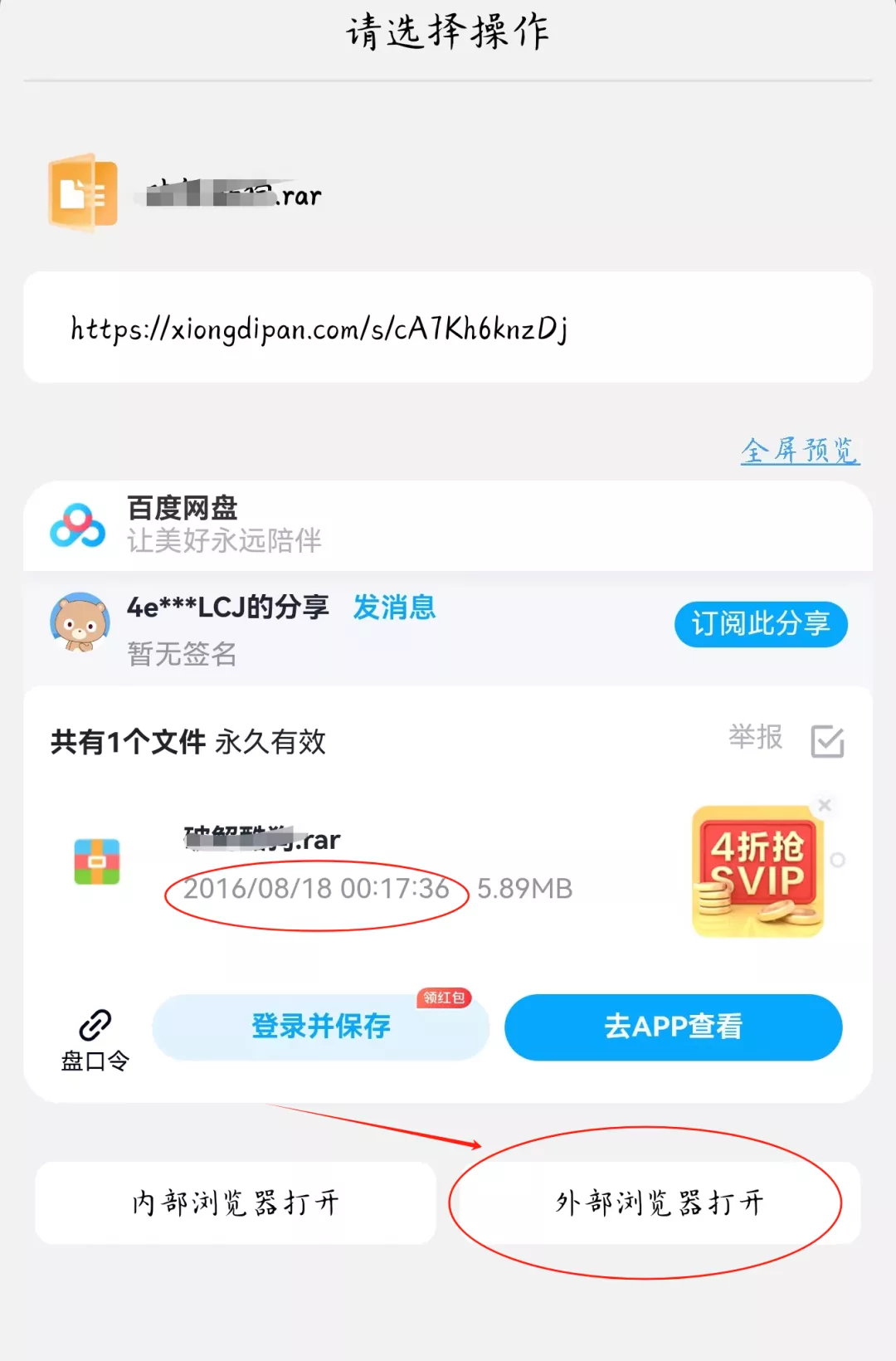Dismiss the 4折抢SVIP promo banner
The image size is (896, 1361).
(x=825, y=805)
